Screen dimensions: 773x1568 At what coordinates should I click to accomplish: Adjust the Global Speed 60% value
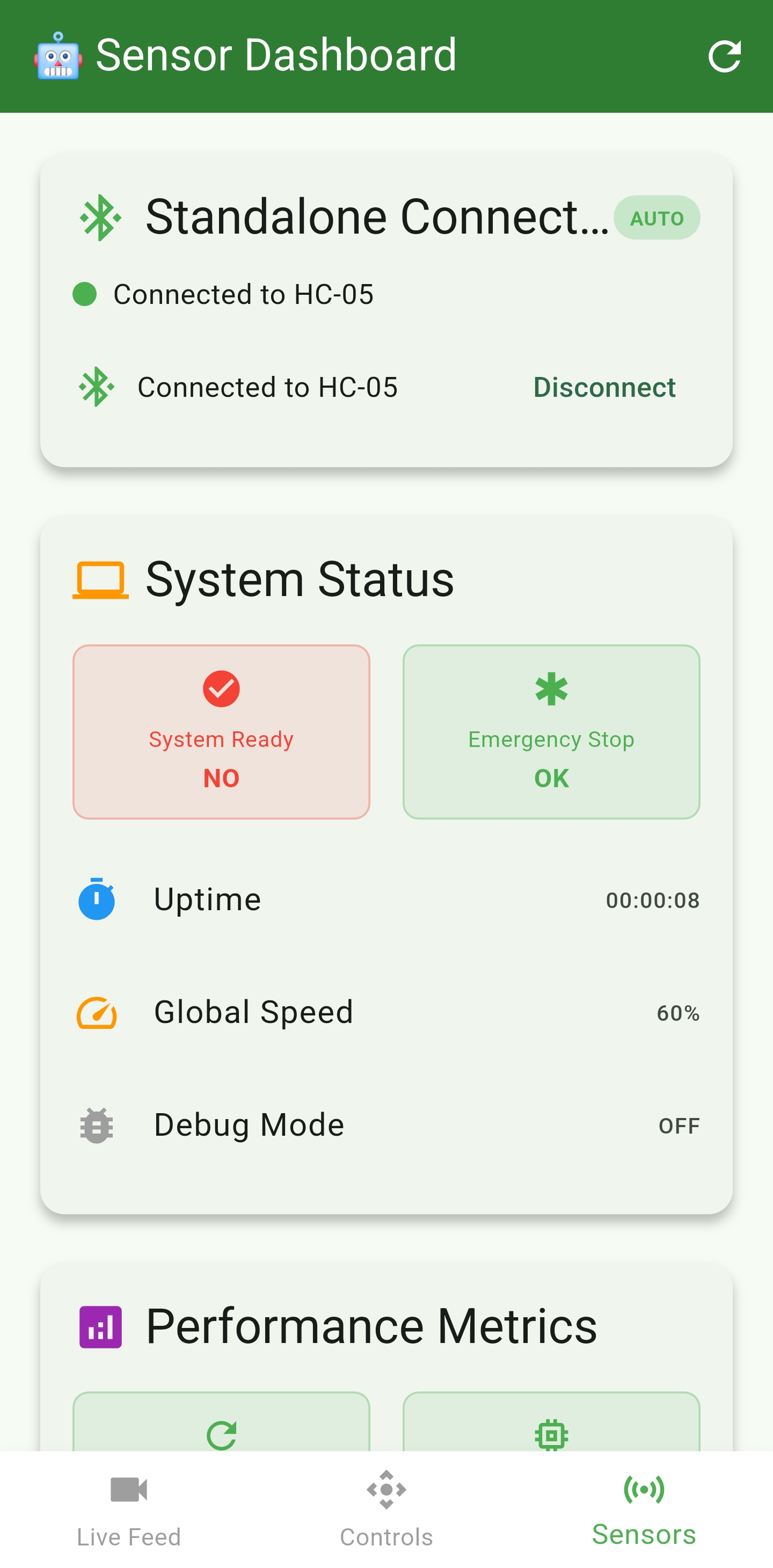point(677,1012)
